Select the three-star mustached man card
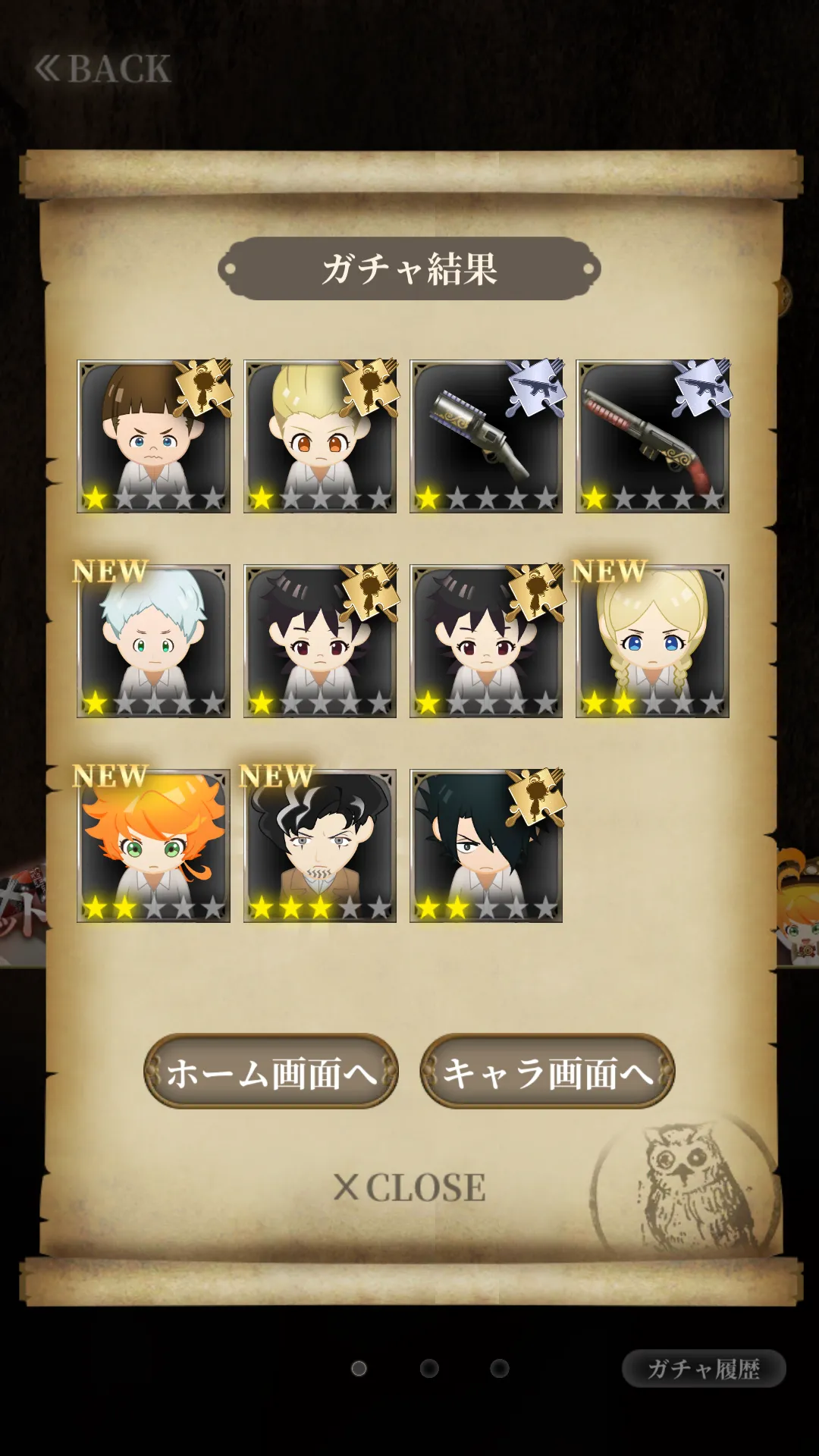The width and height of the screenshot is (819, 1456). pos(319,846)
